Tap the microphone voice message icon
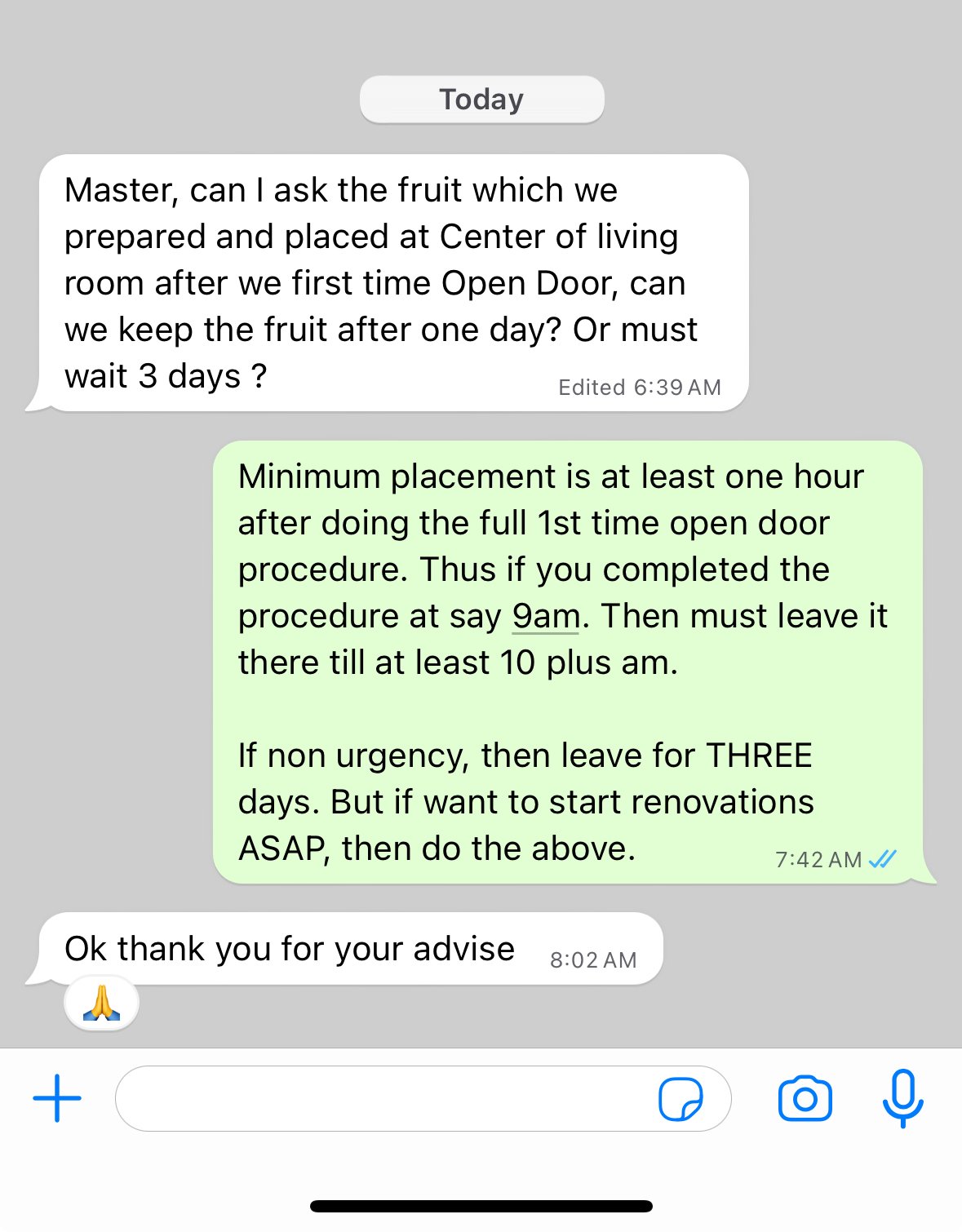The height and width of the screenshot is (1232, 962). (x=902, y=1098)
